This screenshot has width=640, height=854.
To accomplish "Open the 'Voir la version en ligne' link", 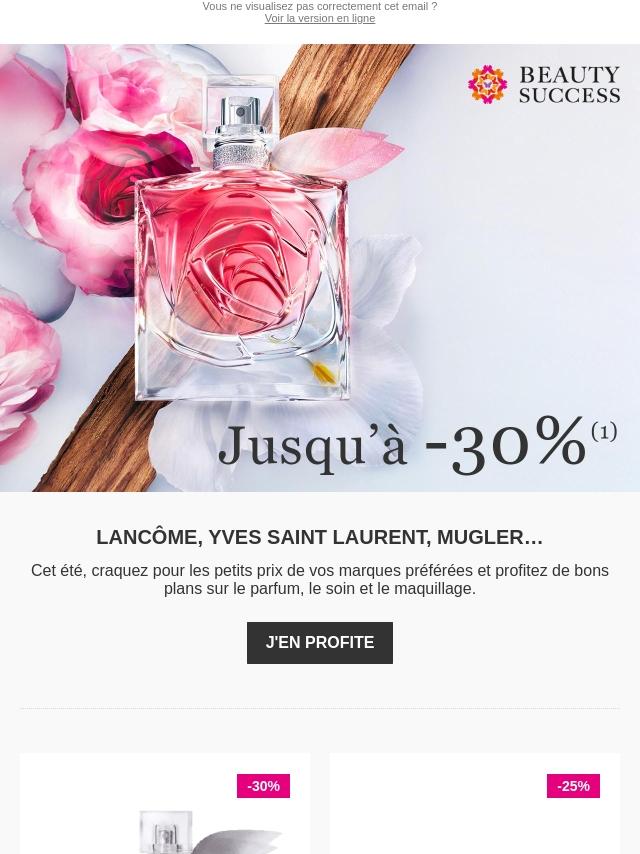I will click(320, 19).
